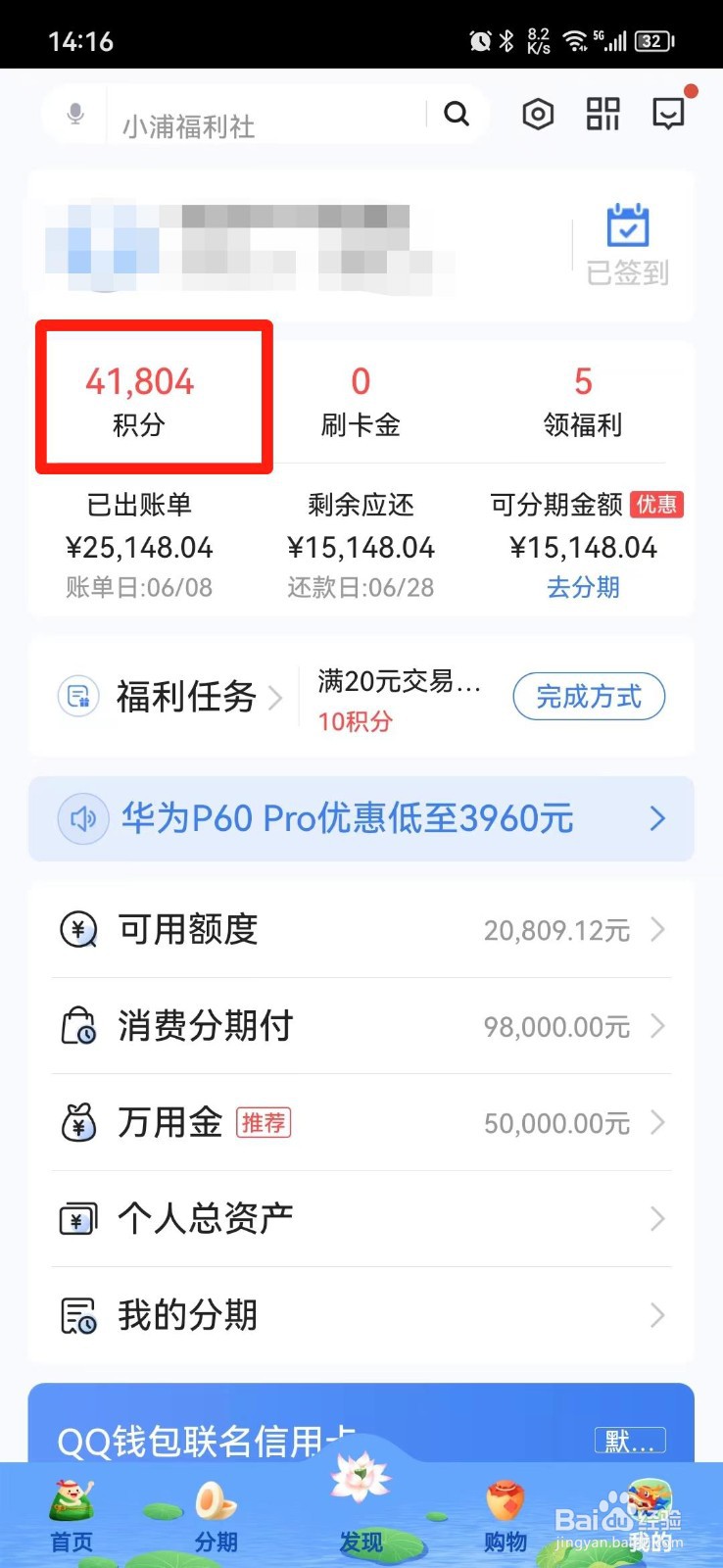723x1568 pixels.
Task: Tap the 消费分期付 lock icon
Action: coord(76,1025)
